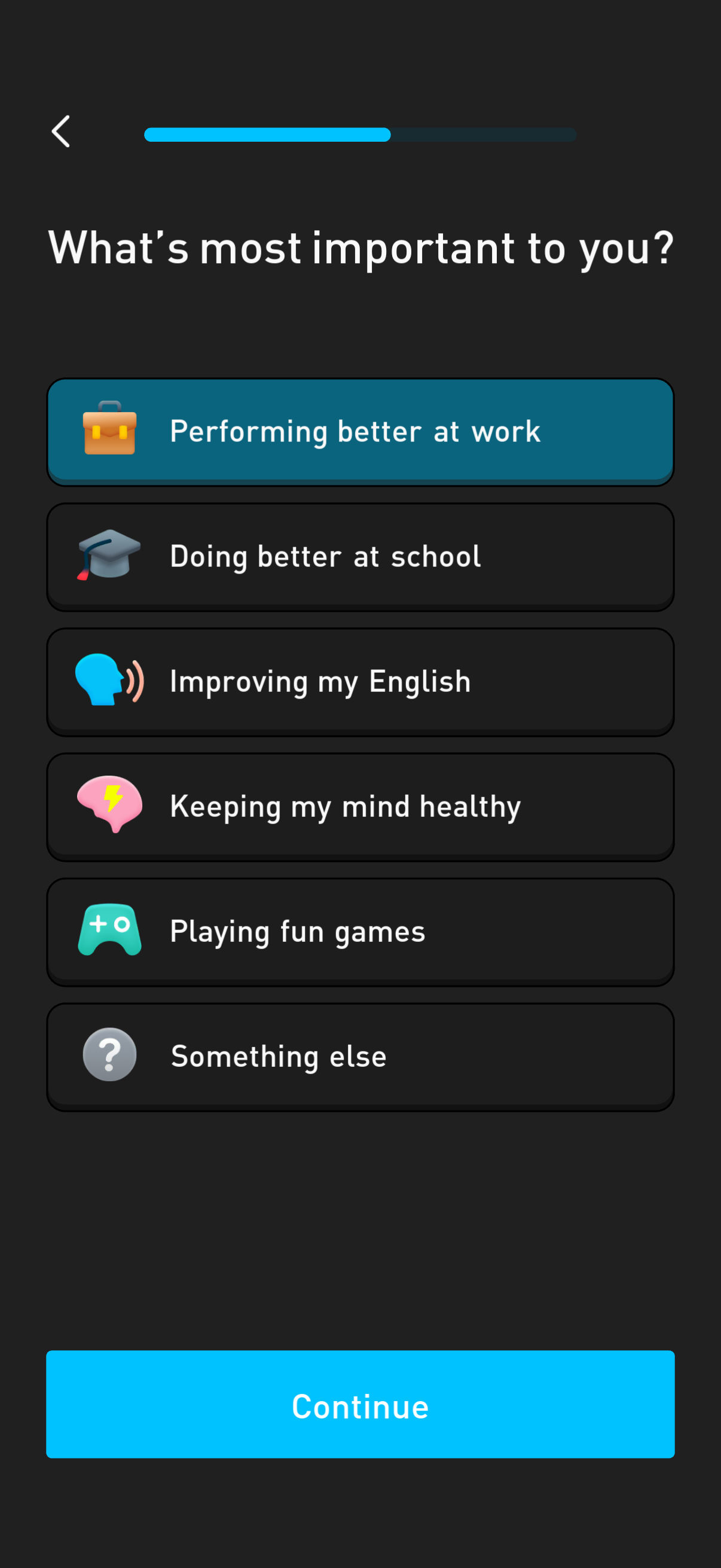Select the "Performing better at work" option
This screenshot has width=721, height=1568.
[x=361, y=431]
